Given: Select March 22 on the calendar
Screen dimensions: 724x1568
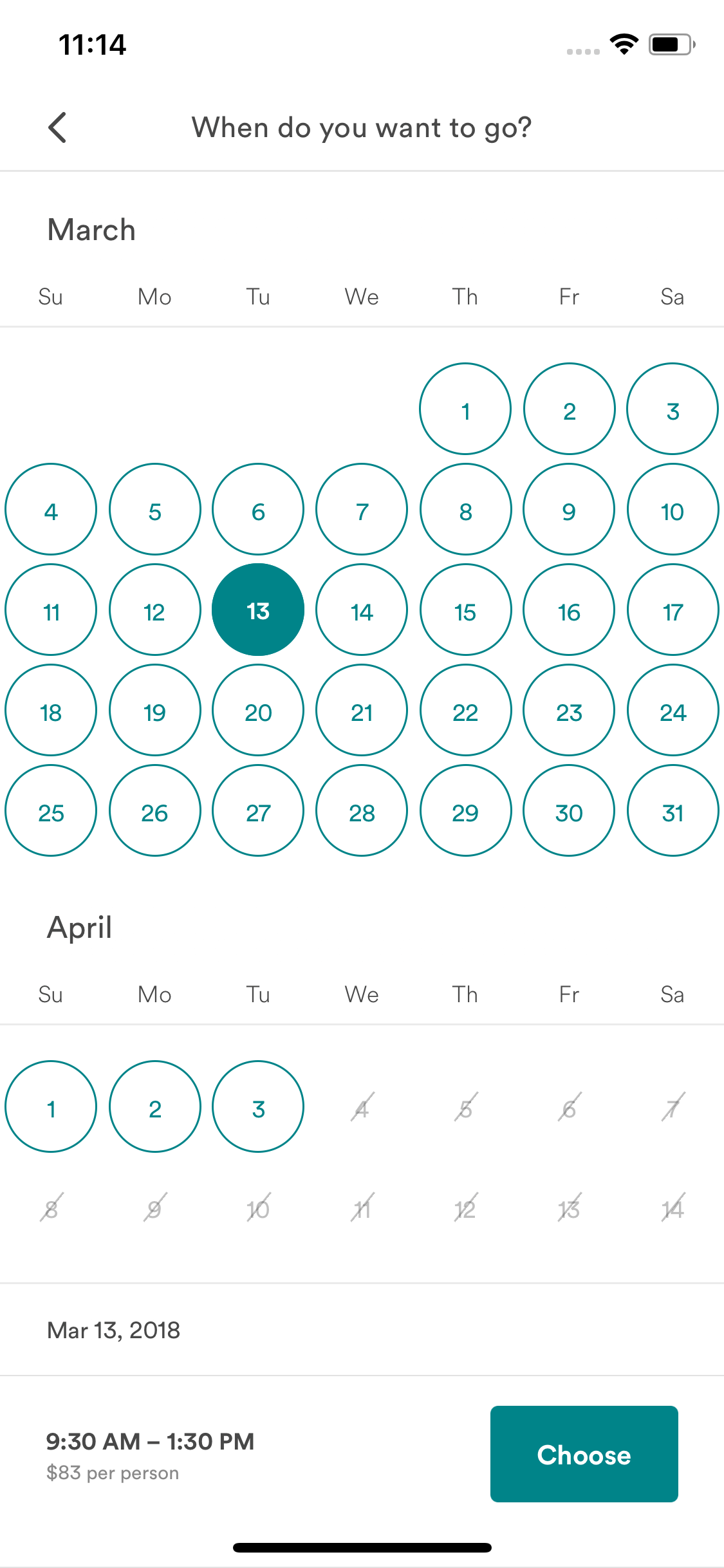Looking at the screenshot, I should (465, 710).
